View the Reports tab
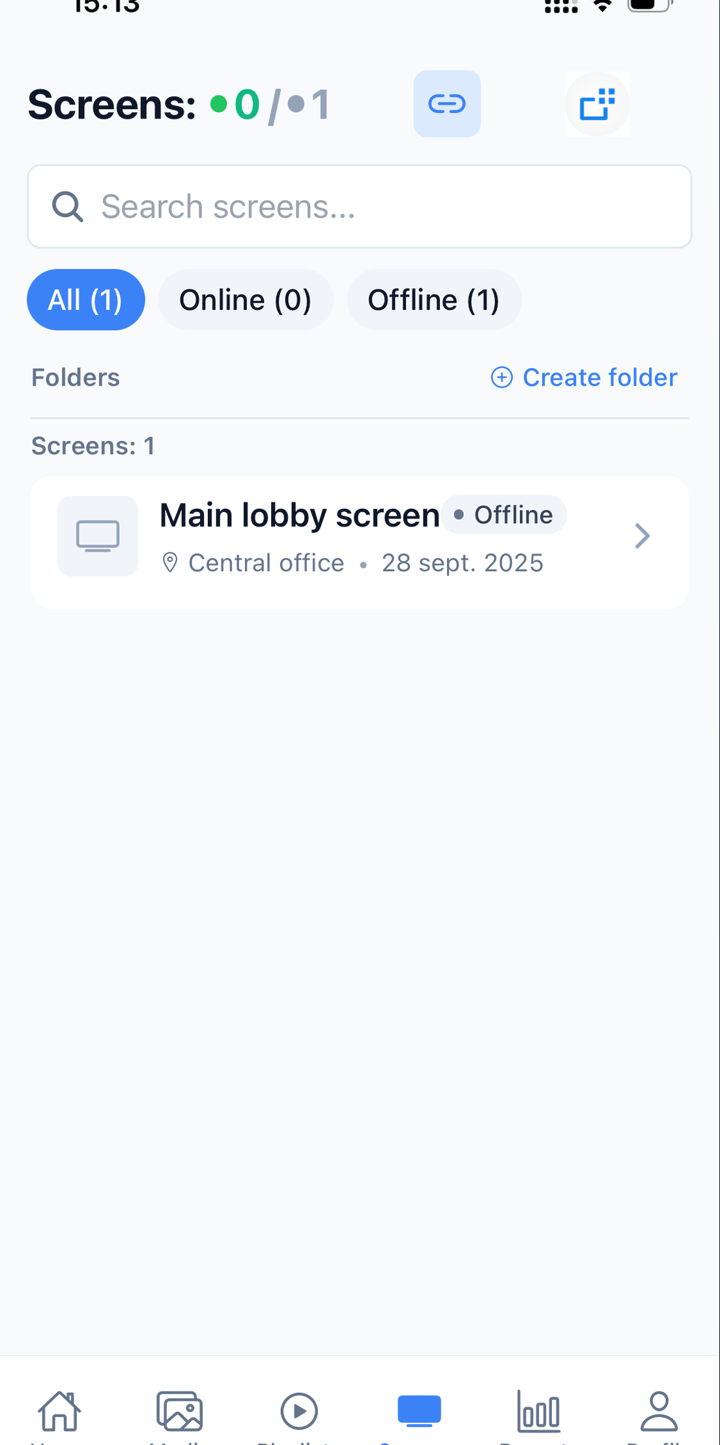Image resolution: width=720 pixels, height=1445 pixels. 539,1414
